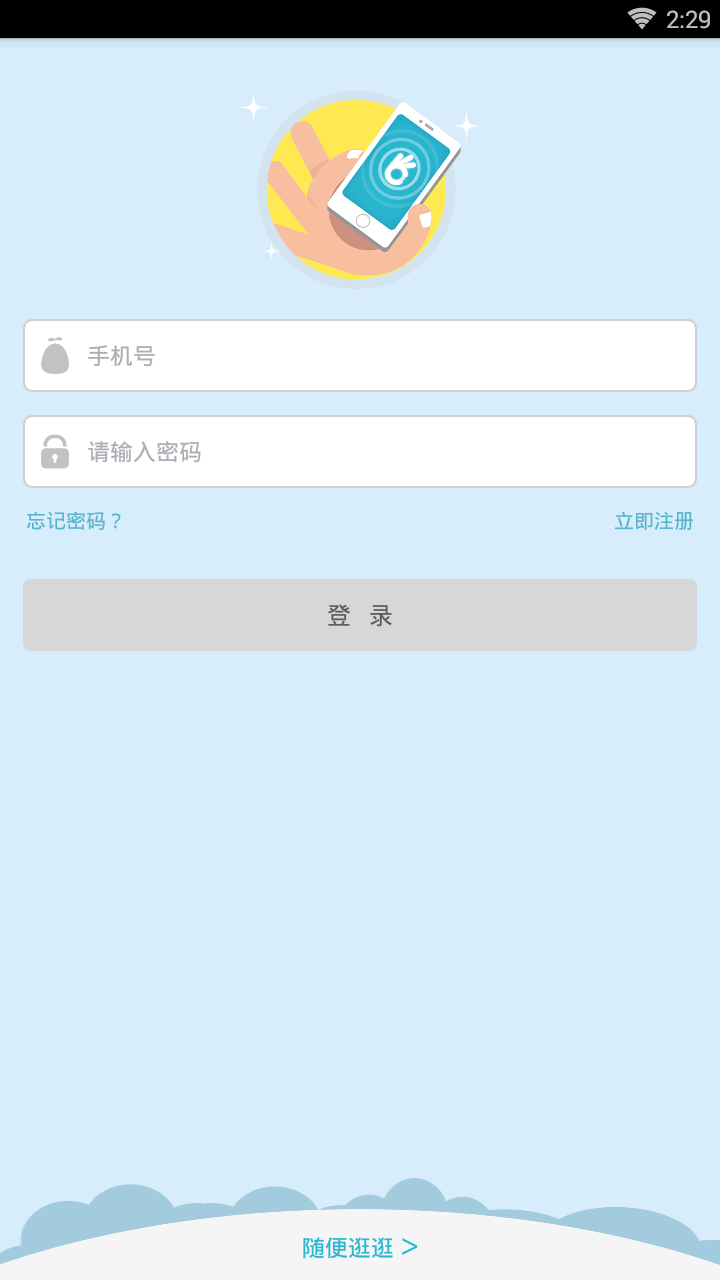Click the app logo showing hand holding phone
This screenshot has height=1280, width=720.
tap(358, 188)
